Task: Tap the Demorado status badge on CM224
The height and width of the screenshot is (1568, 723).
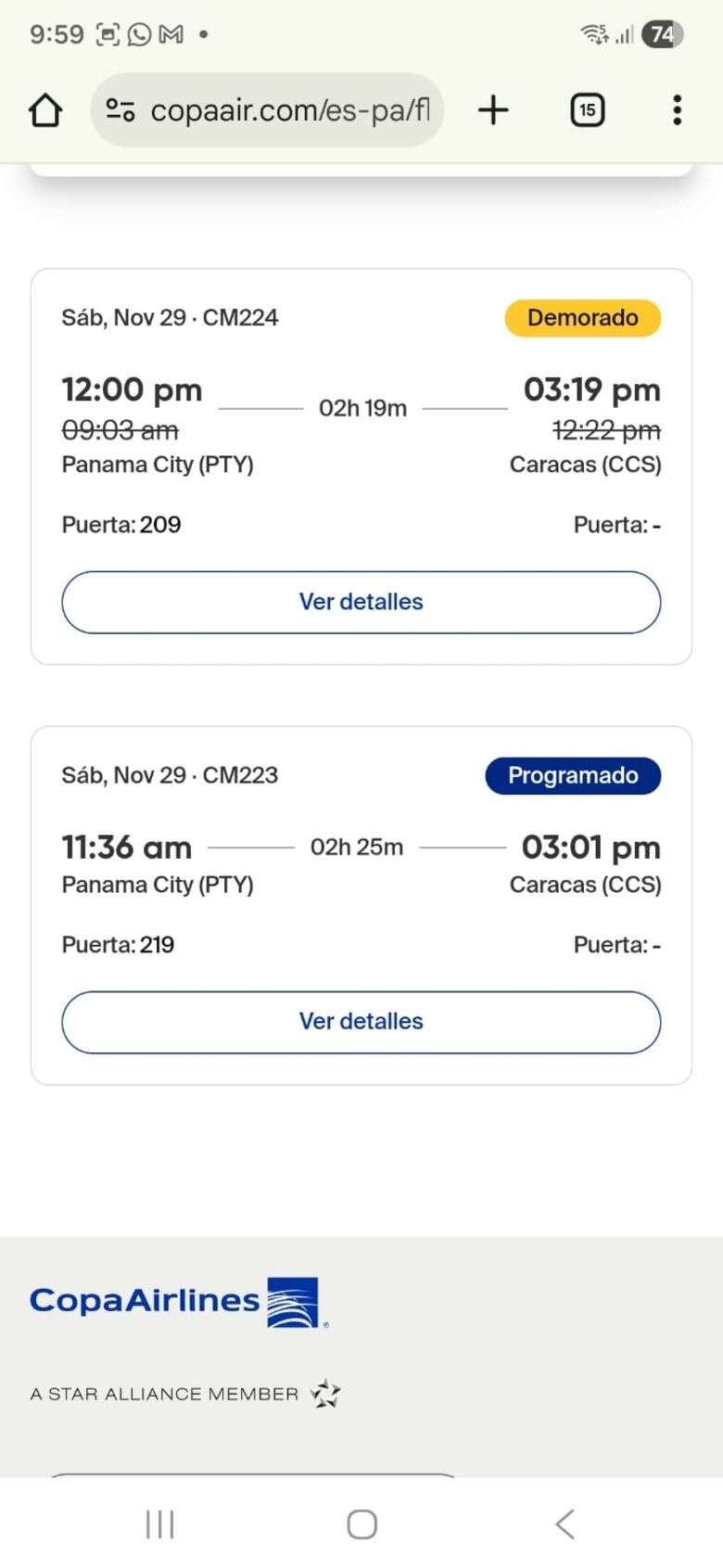Action: point(582,317)
